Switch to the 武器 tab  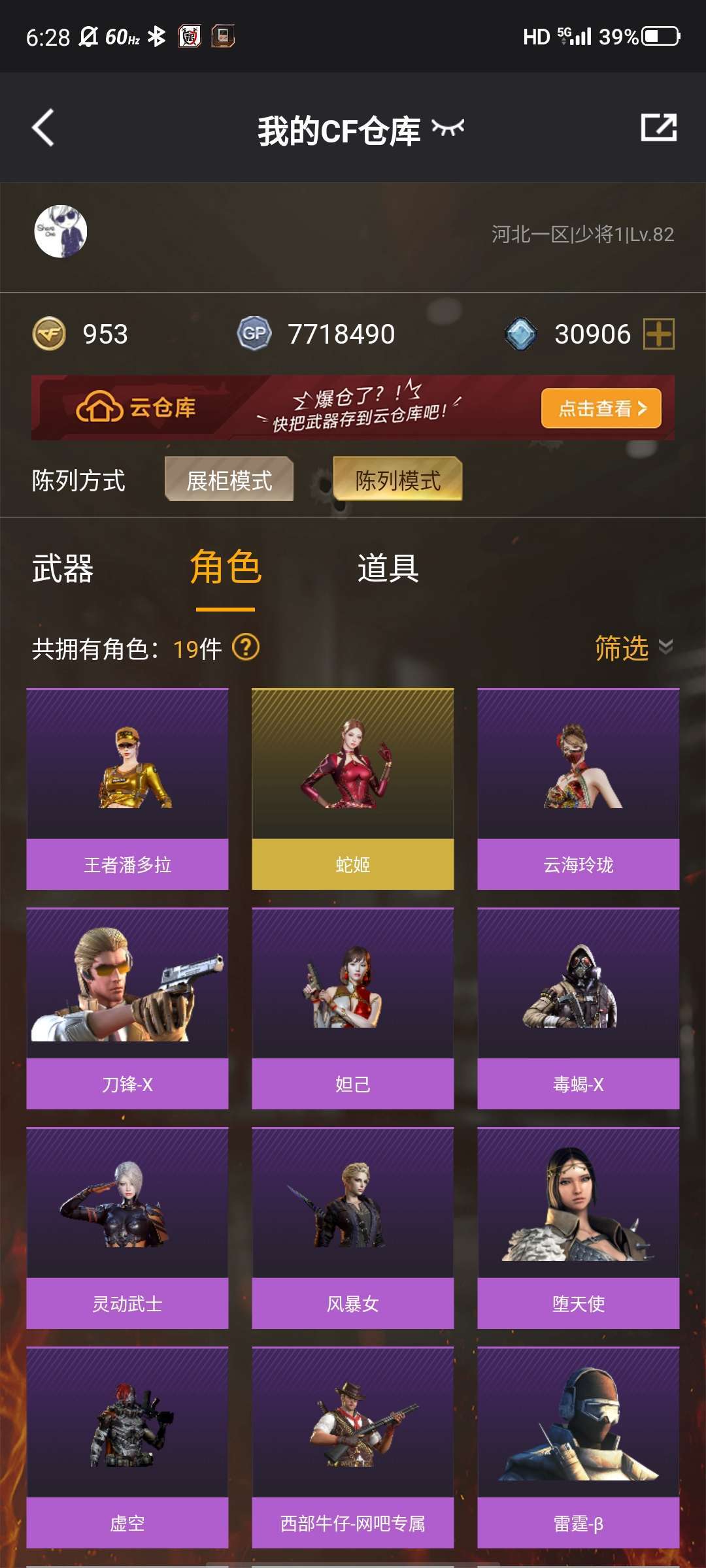63,568
